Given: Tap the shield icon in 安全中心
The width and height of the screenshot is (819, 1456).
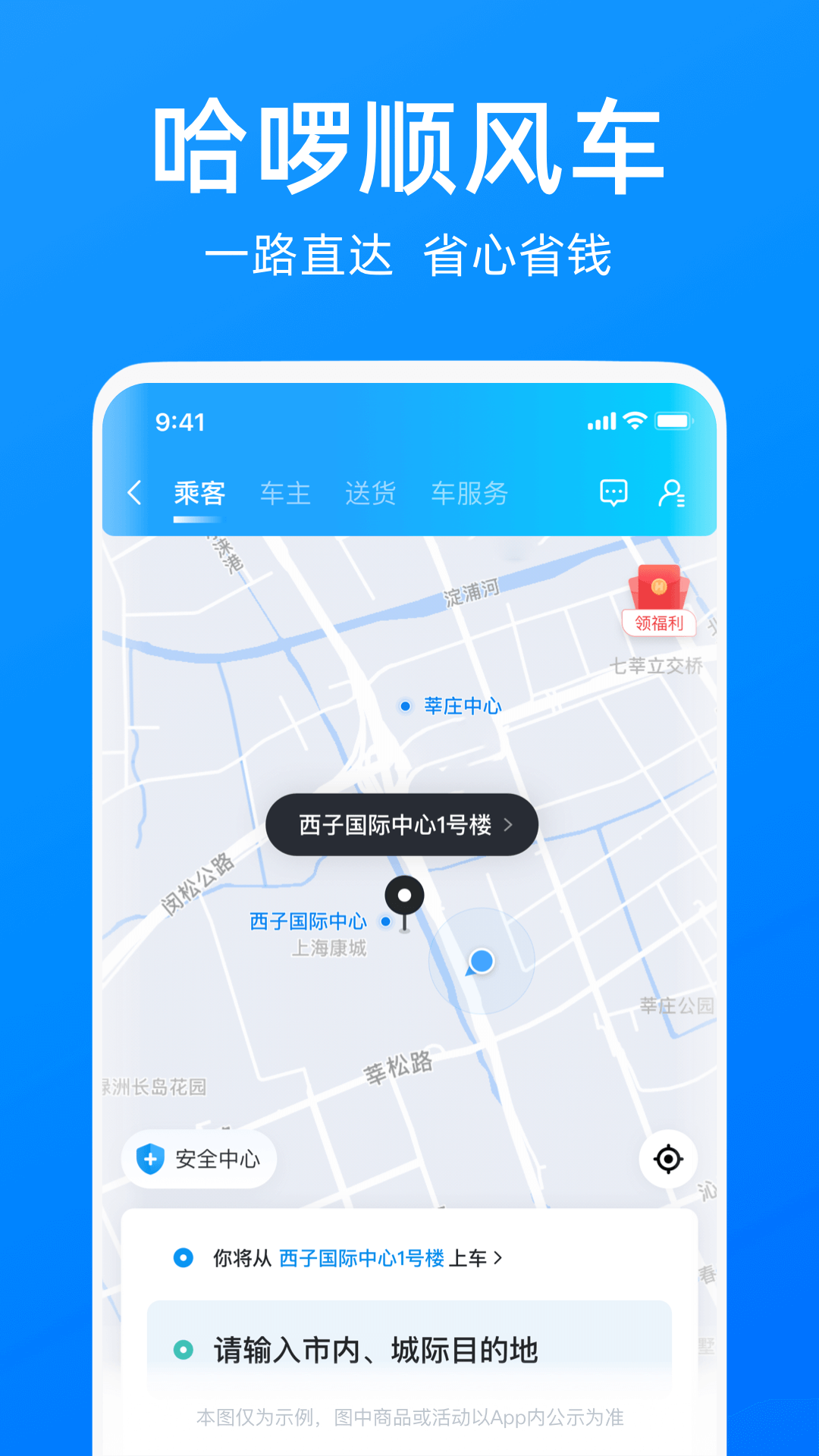Looking at the screenshot, I should click(149, 1159).
